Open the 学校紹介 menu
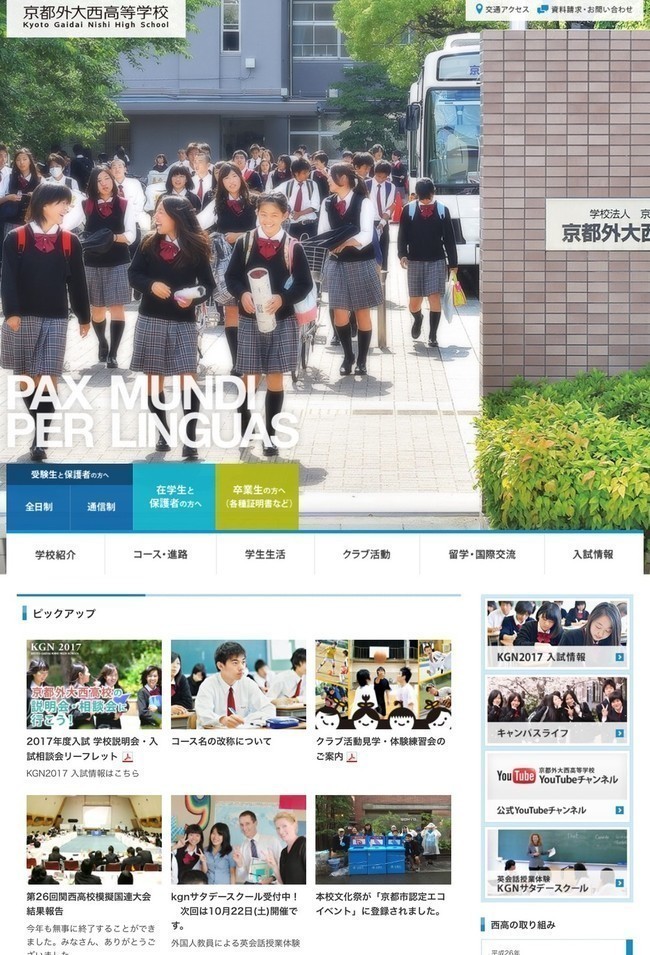This screenshot has height=955, width=650. (55, 554)
